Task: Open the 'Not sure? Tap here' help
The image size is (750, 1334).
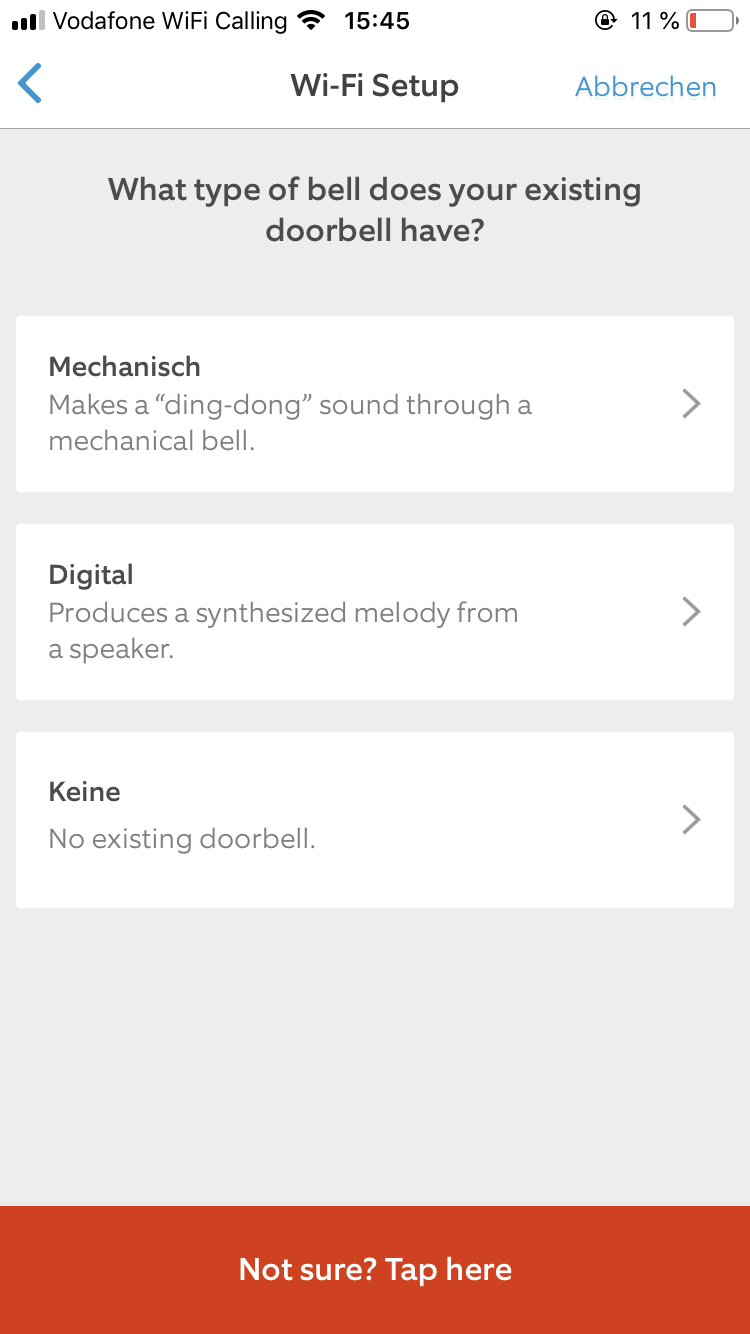Action: coord(375,1270)
